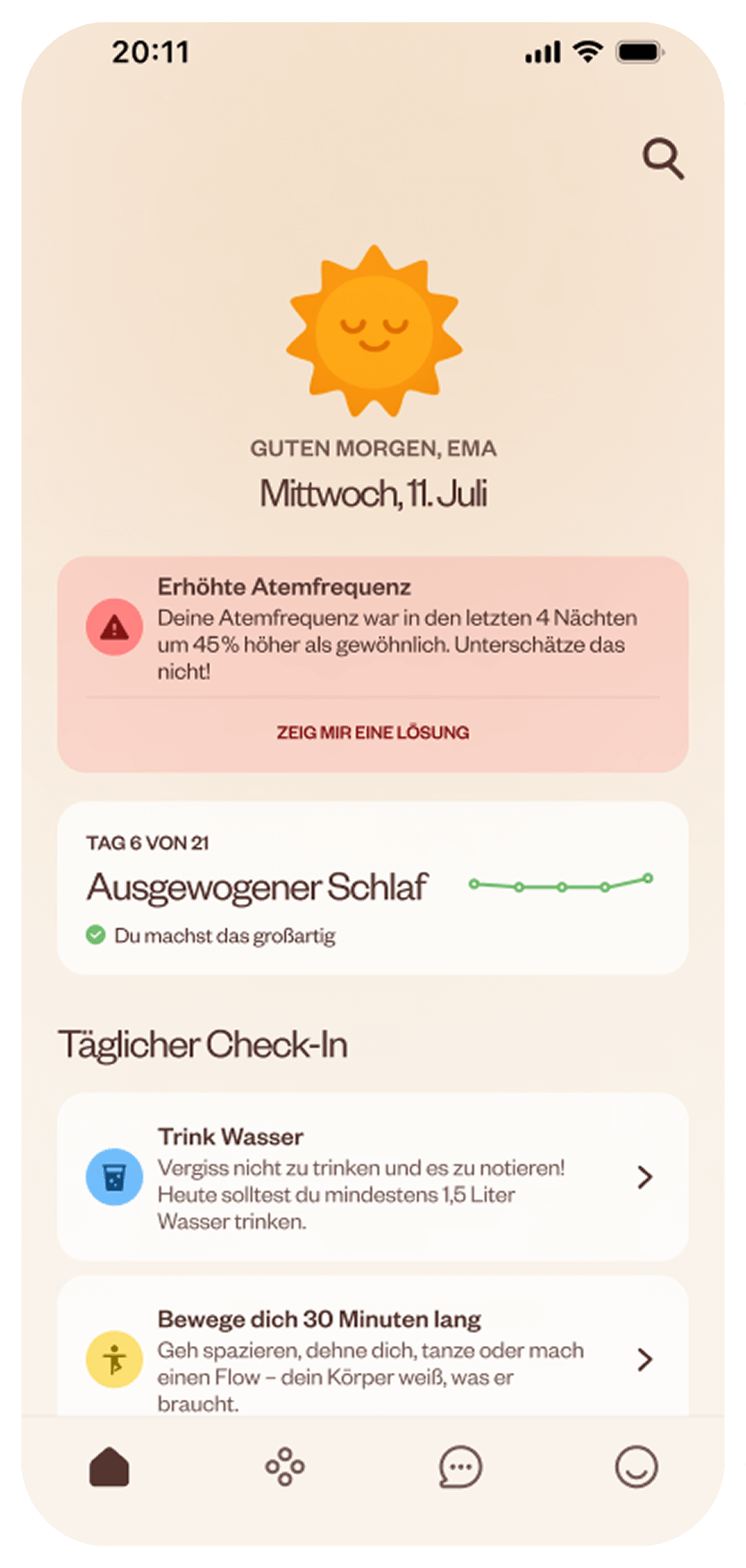Switch to the home tab
The image size is (746, 1568).
click(109, 1468)
